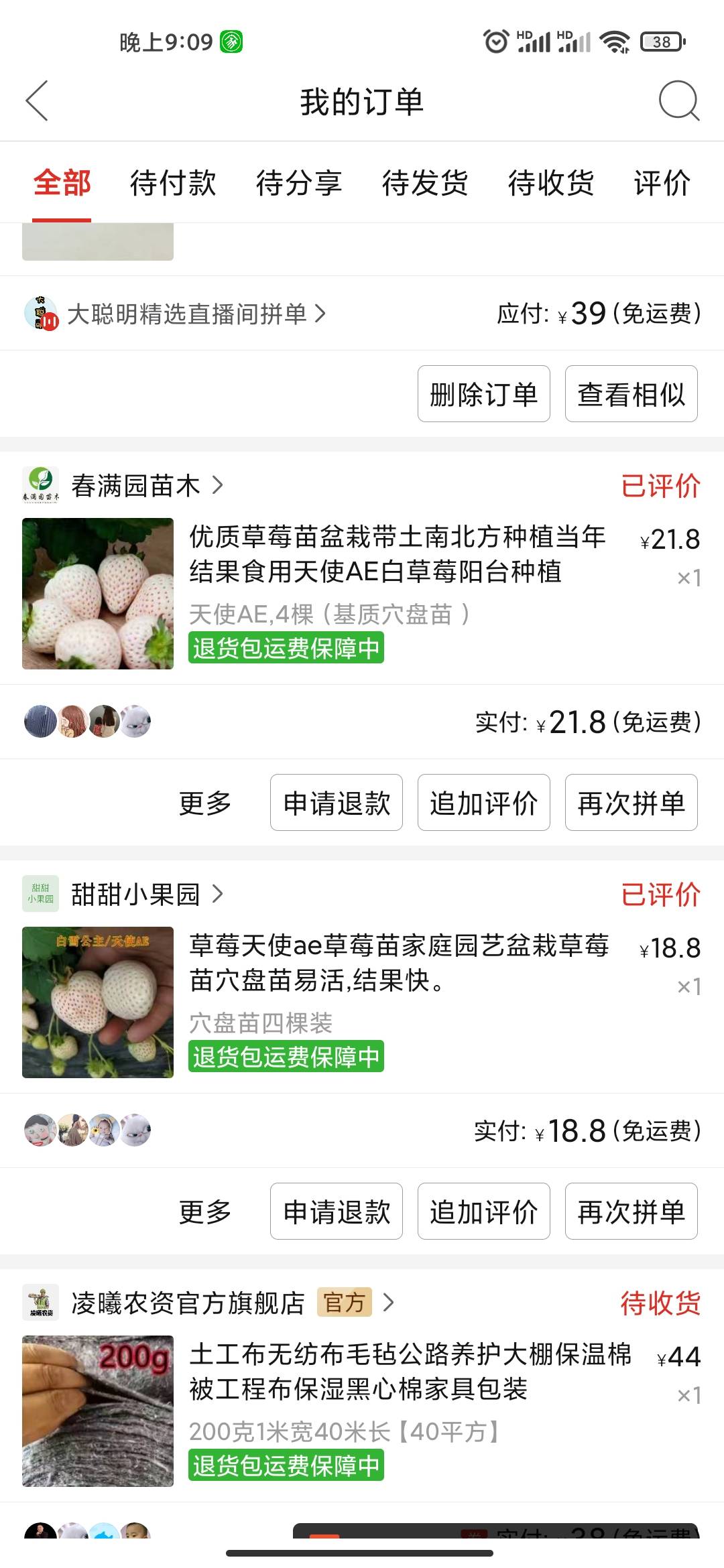724x1568 pixels.
Task: Switch to 待收货 tab
Action: (x=551, y=183)
